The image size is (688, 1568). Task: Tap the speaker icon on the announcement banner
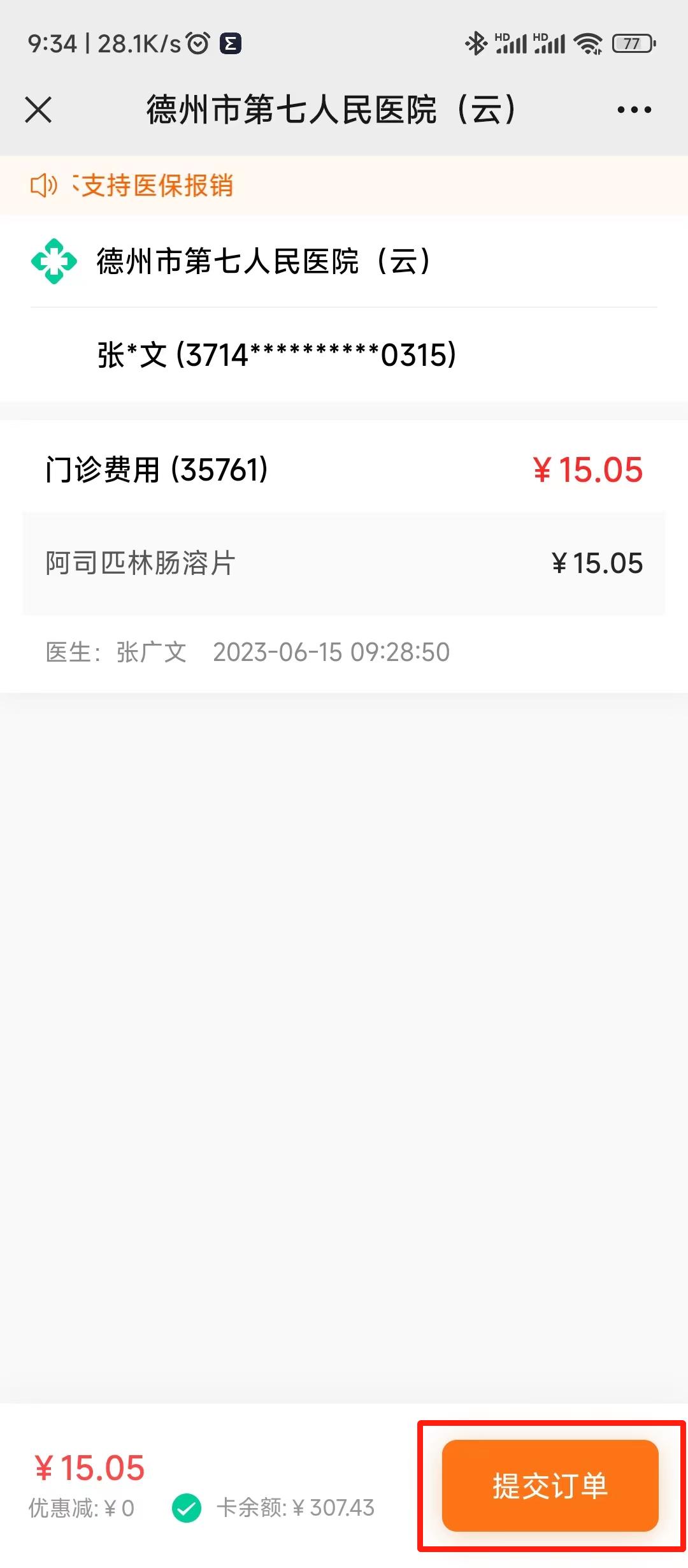click(44, 186)
